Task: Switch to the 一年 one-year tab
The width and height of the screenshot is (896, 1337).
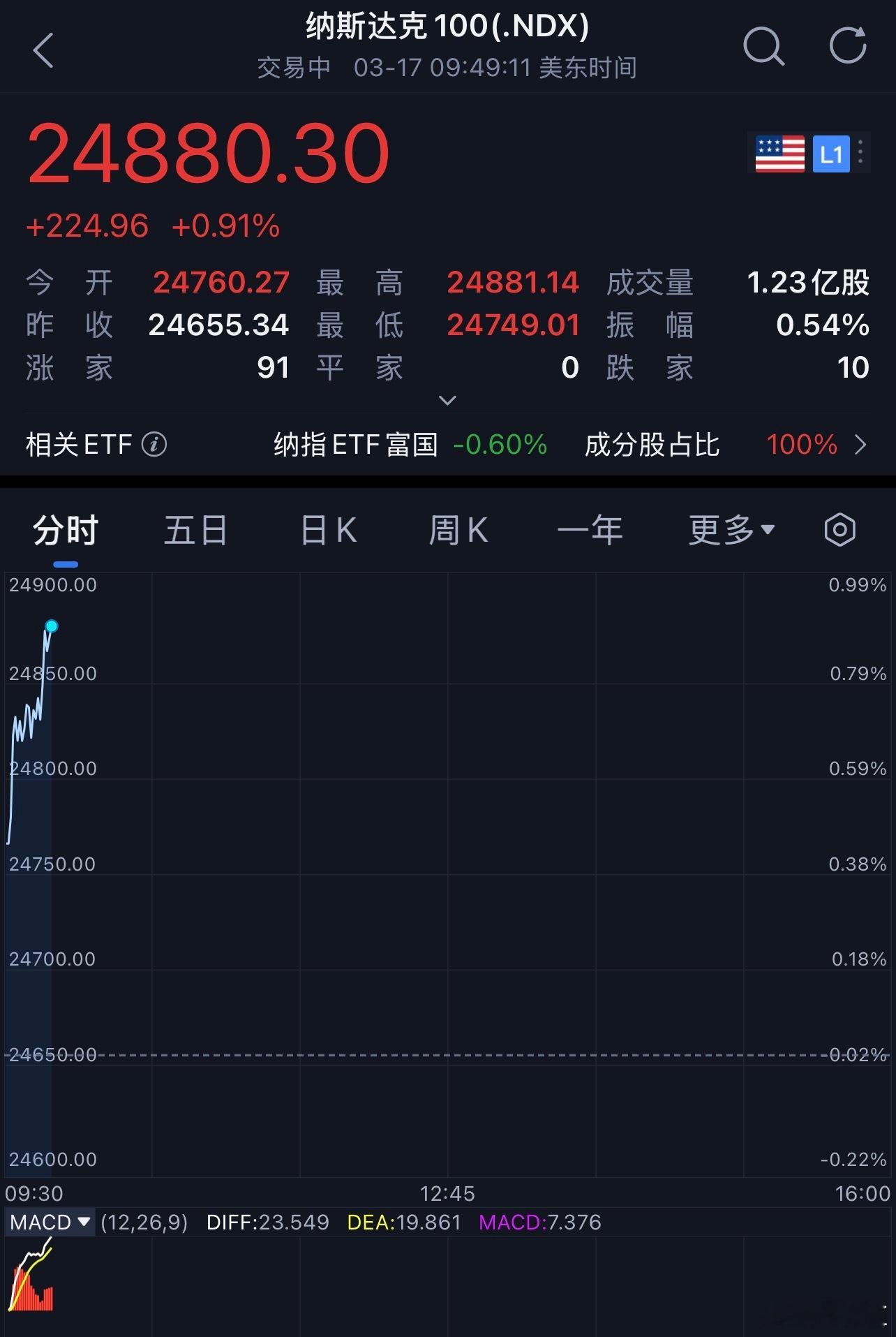Action: click(x=592, y=529)
